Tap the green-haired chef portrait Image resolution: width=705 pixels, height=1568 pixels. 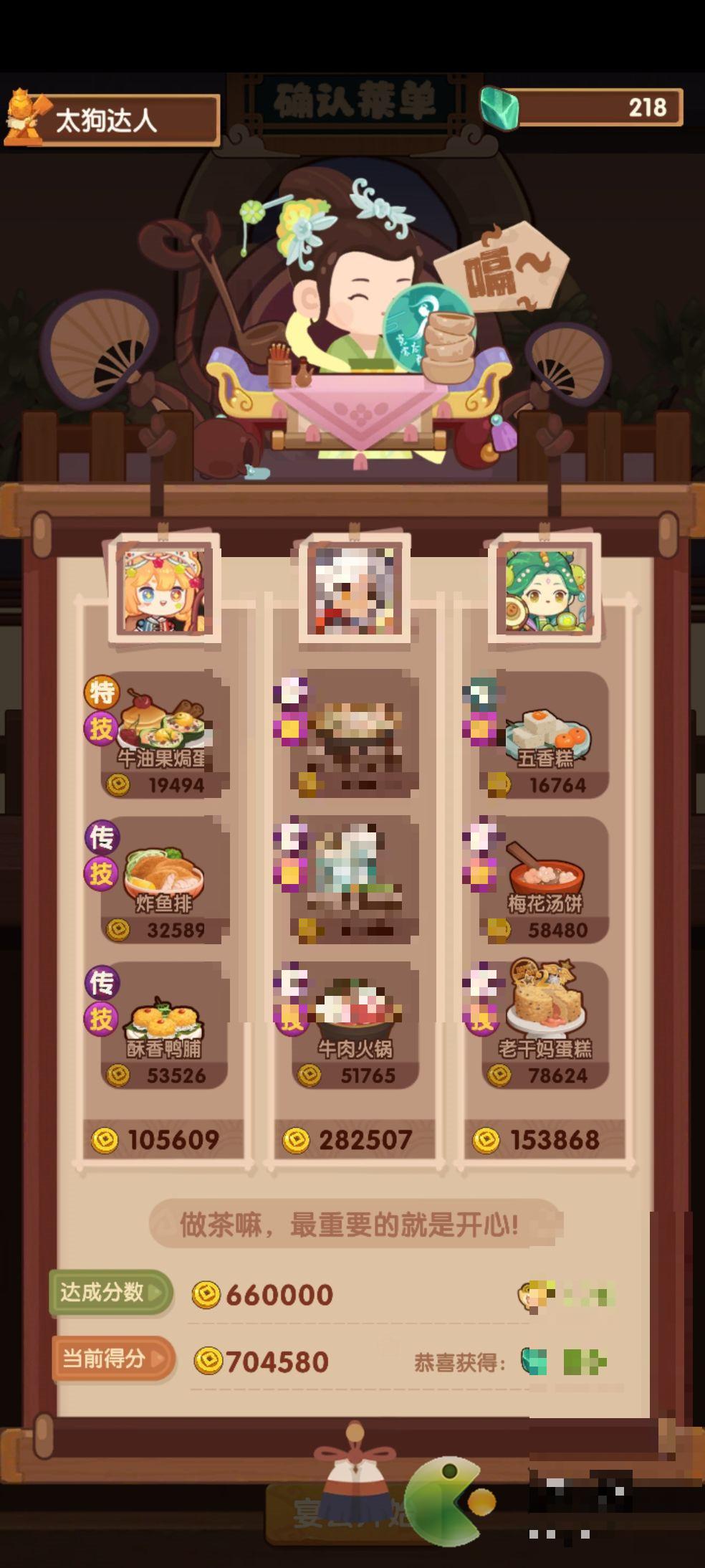[546, 590]
